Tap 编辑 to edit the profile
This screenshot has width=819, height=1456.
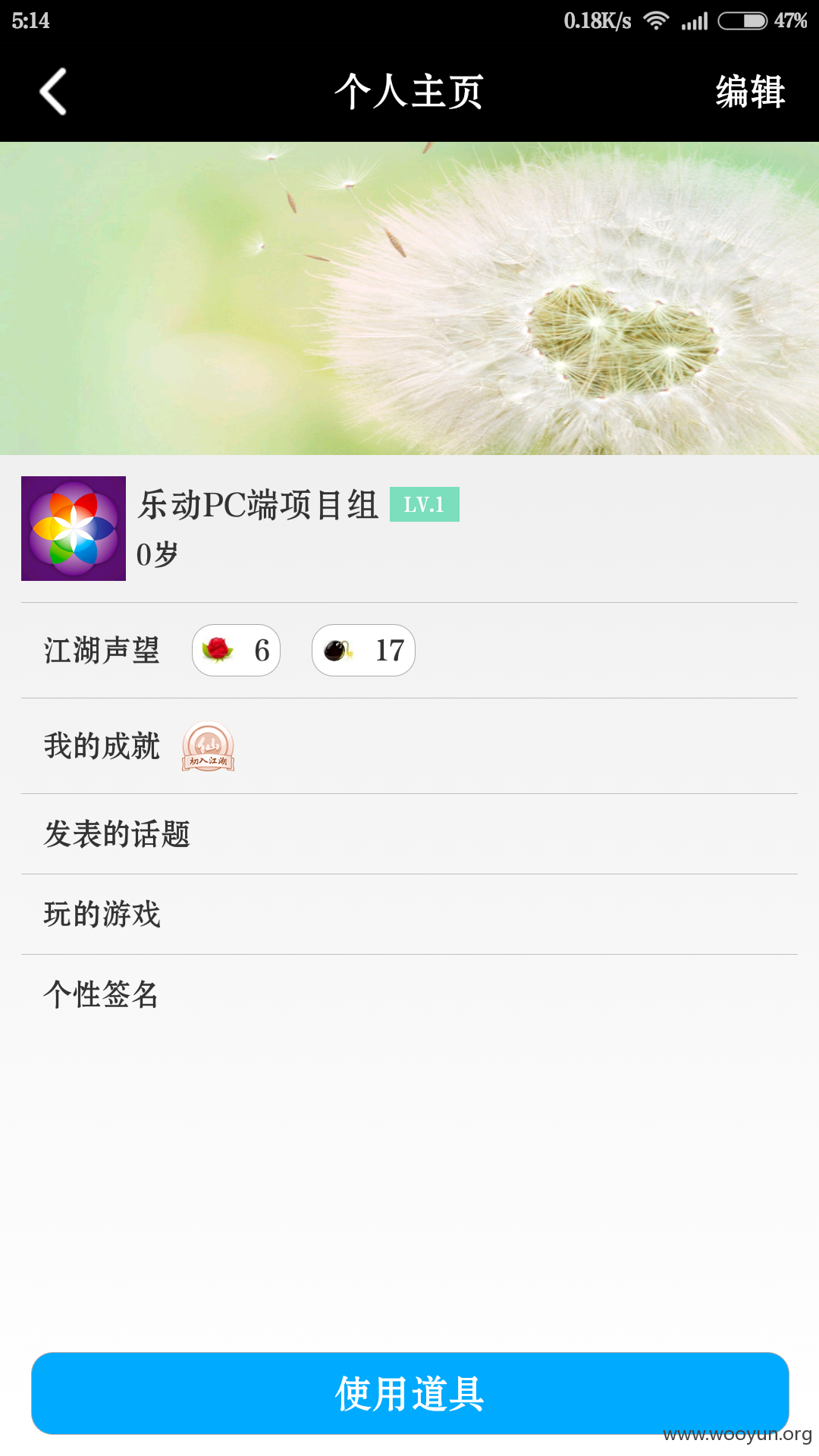click(x=750, y=92)
